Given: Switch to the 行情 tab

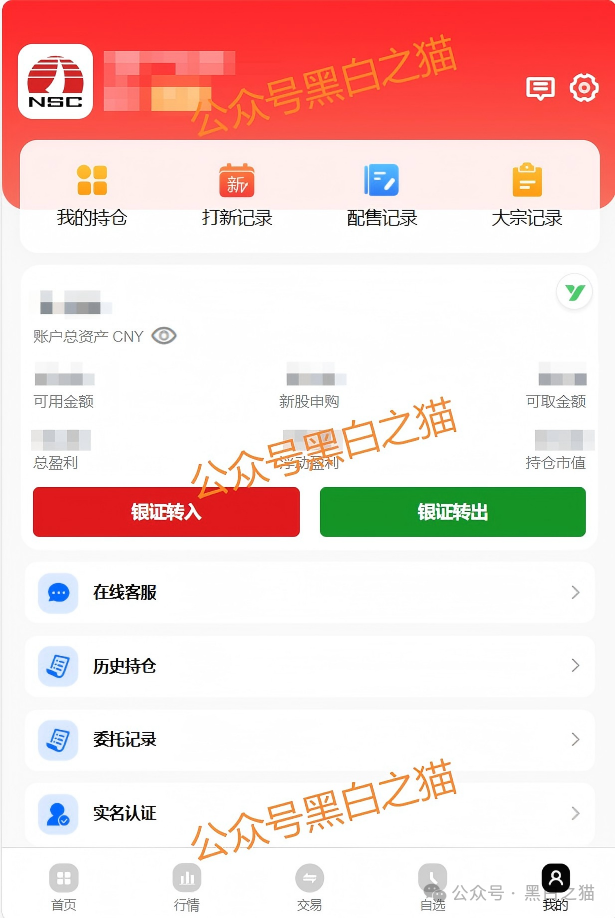Looking at the screenshot, I should coord(186,886).
